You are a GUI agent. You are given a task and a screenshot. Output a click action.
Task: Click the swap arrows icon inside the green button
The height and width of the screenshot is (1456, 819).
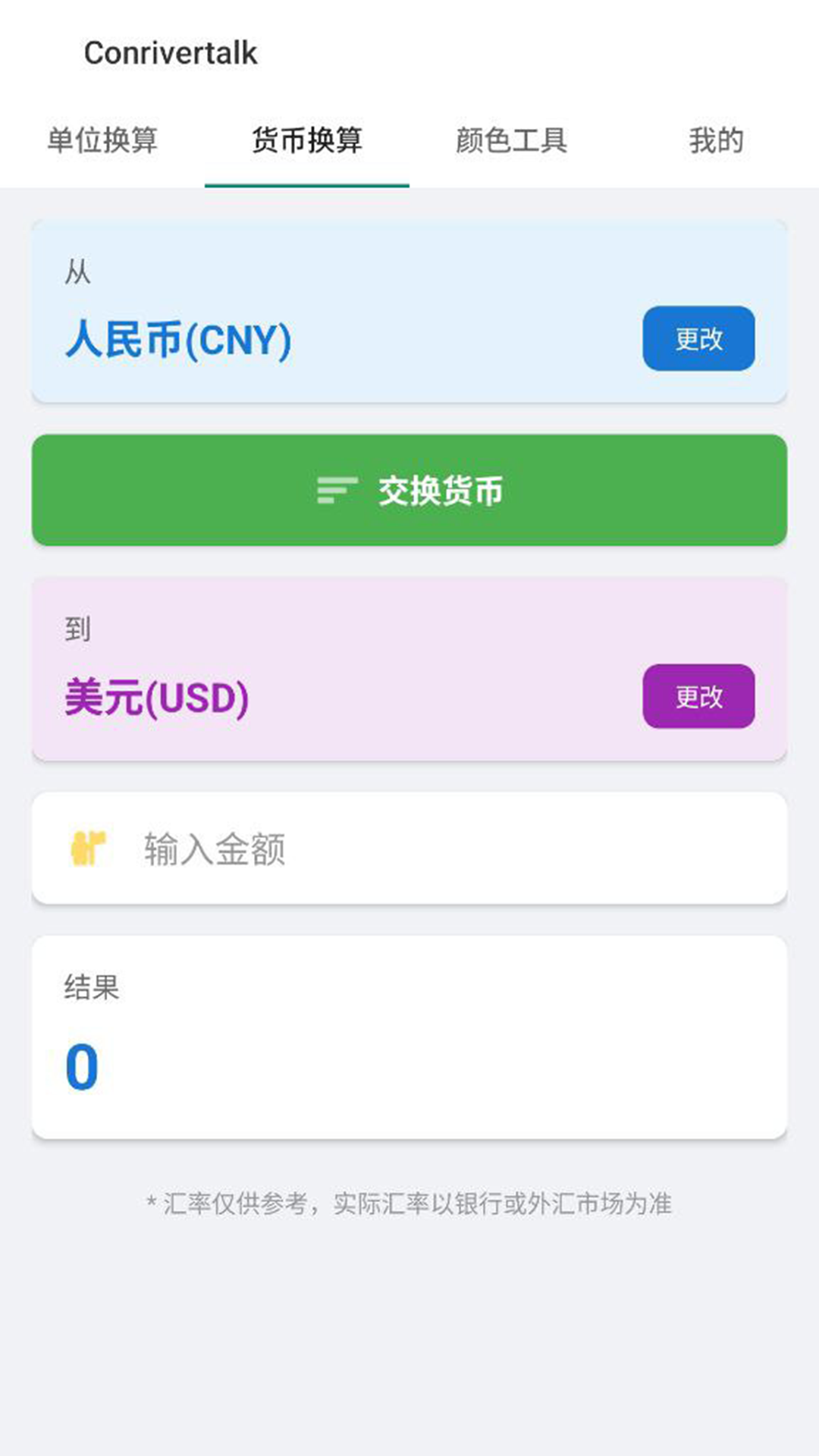(x=339, y=491)
